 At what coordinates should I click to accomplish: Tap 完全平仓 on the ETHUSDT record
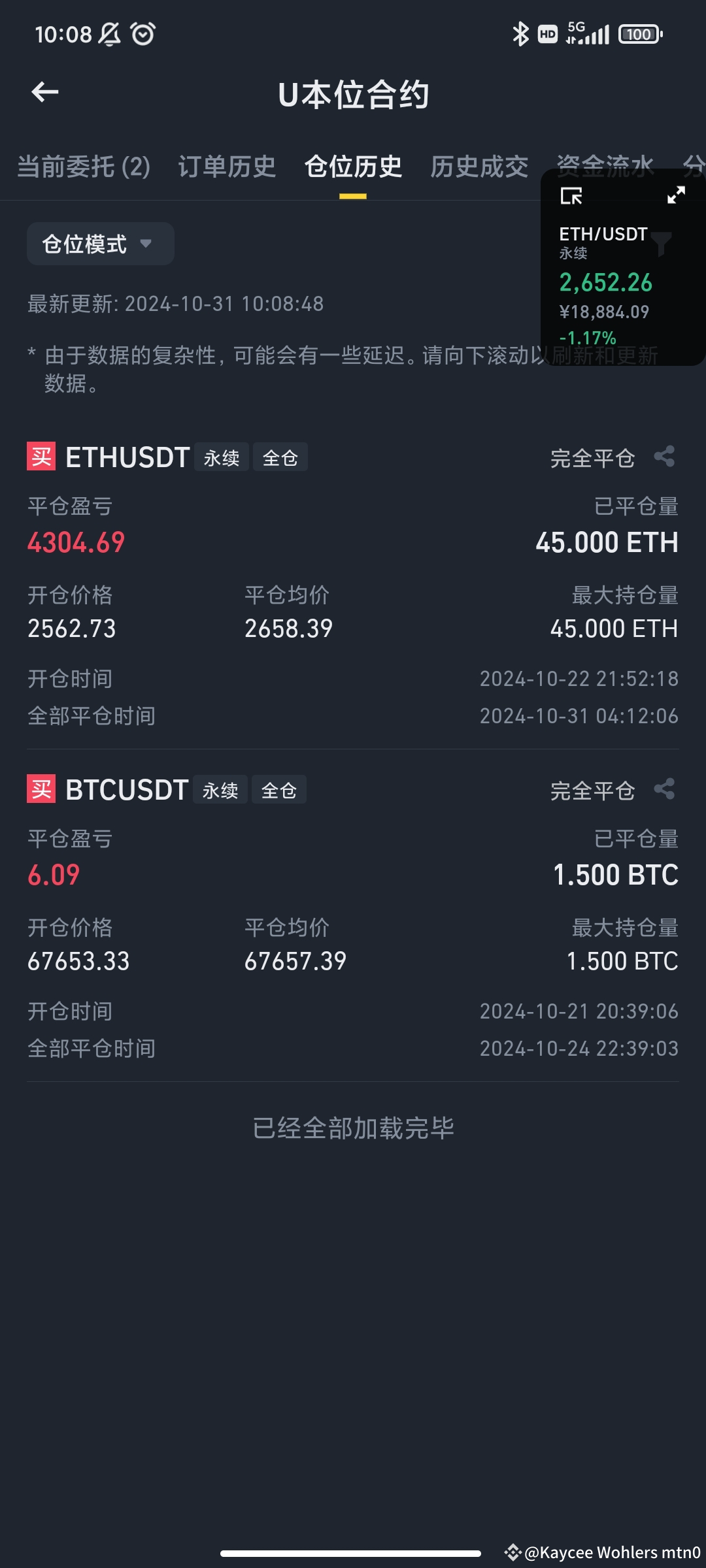coord(592,458)
